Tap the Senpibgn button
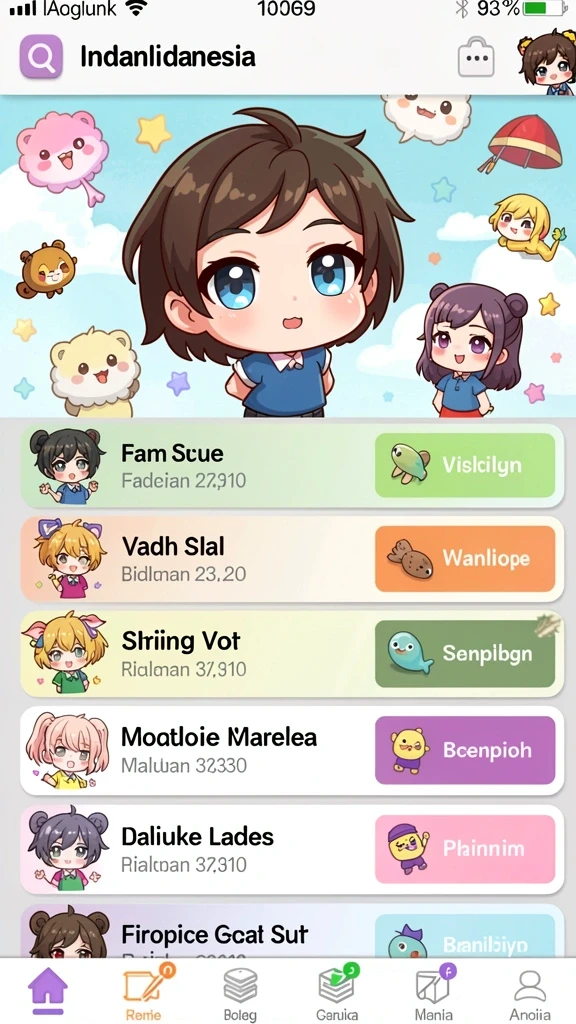 (x=465, y=654)
